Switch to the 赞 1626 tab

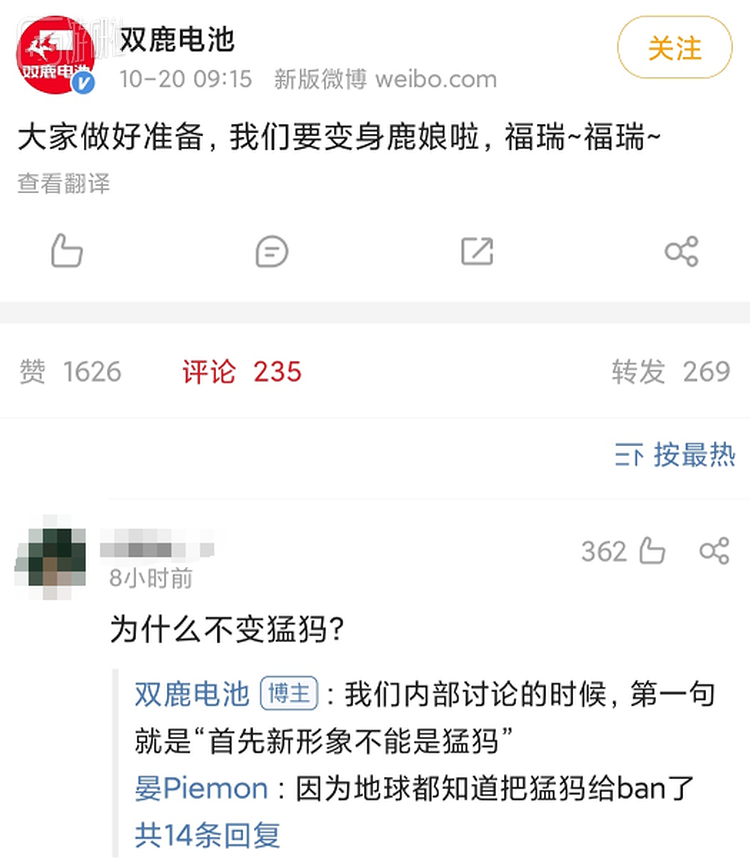click(x=70, y=372)
